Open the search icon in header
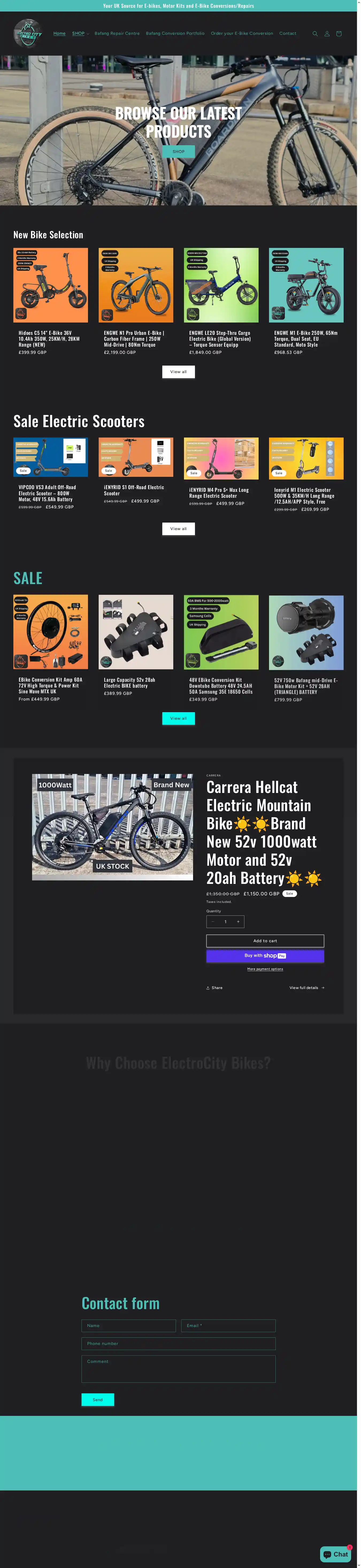Image resolution: width=361 pixels, height=1568 pixels. tap(315, 34)
